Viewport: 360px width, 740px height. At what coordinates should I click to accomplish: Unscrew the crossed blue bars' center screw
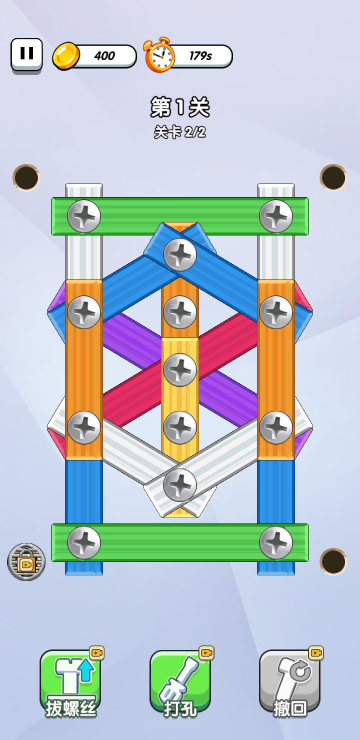click(180, 254)
